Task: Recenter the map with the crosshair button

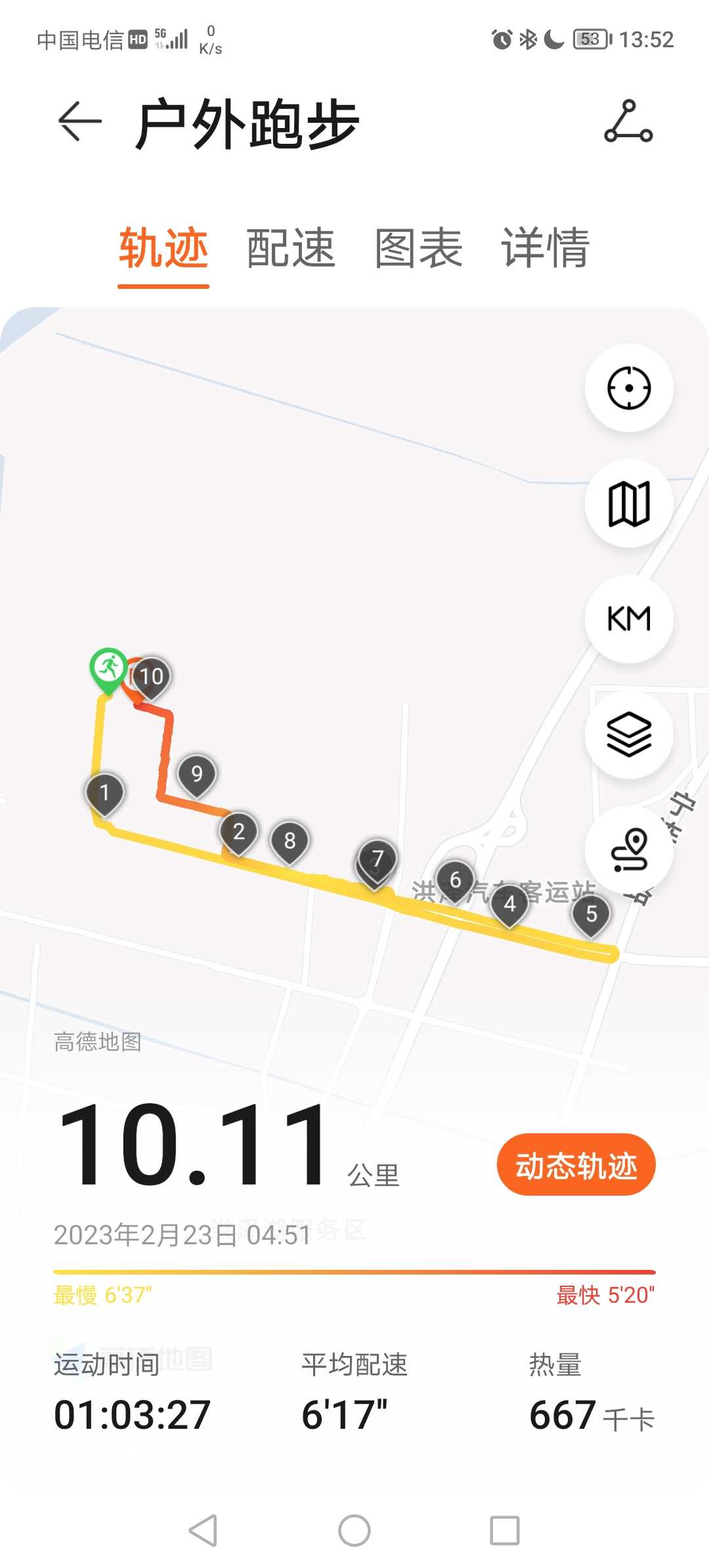Action: [x=629, y=387]
